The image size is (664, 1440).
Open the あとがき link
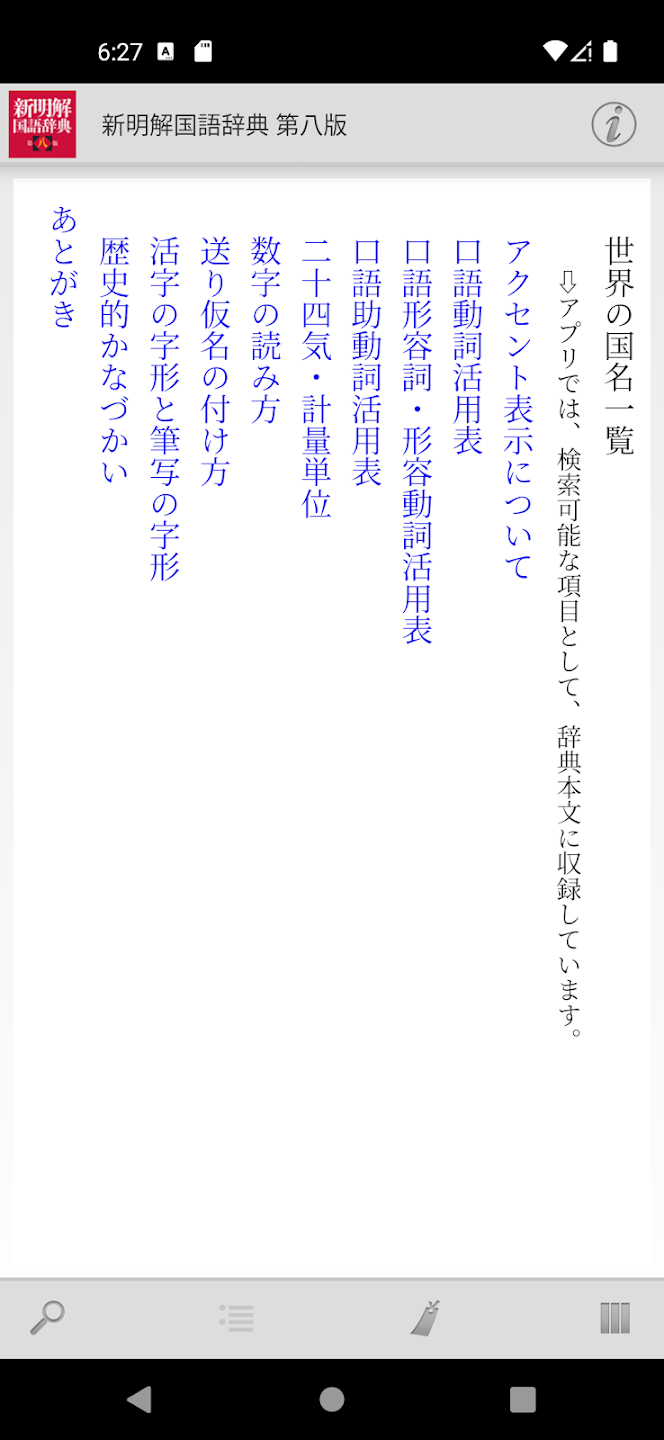point(64,266)
